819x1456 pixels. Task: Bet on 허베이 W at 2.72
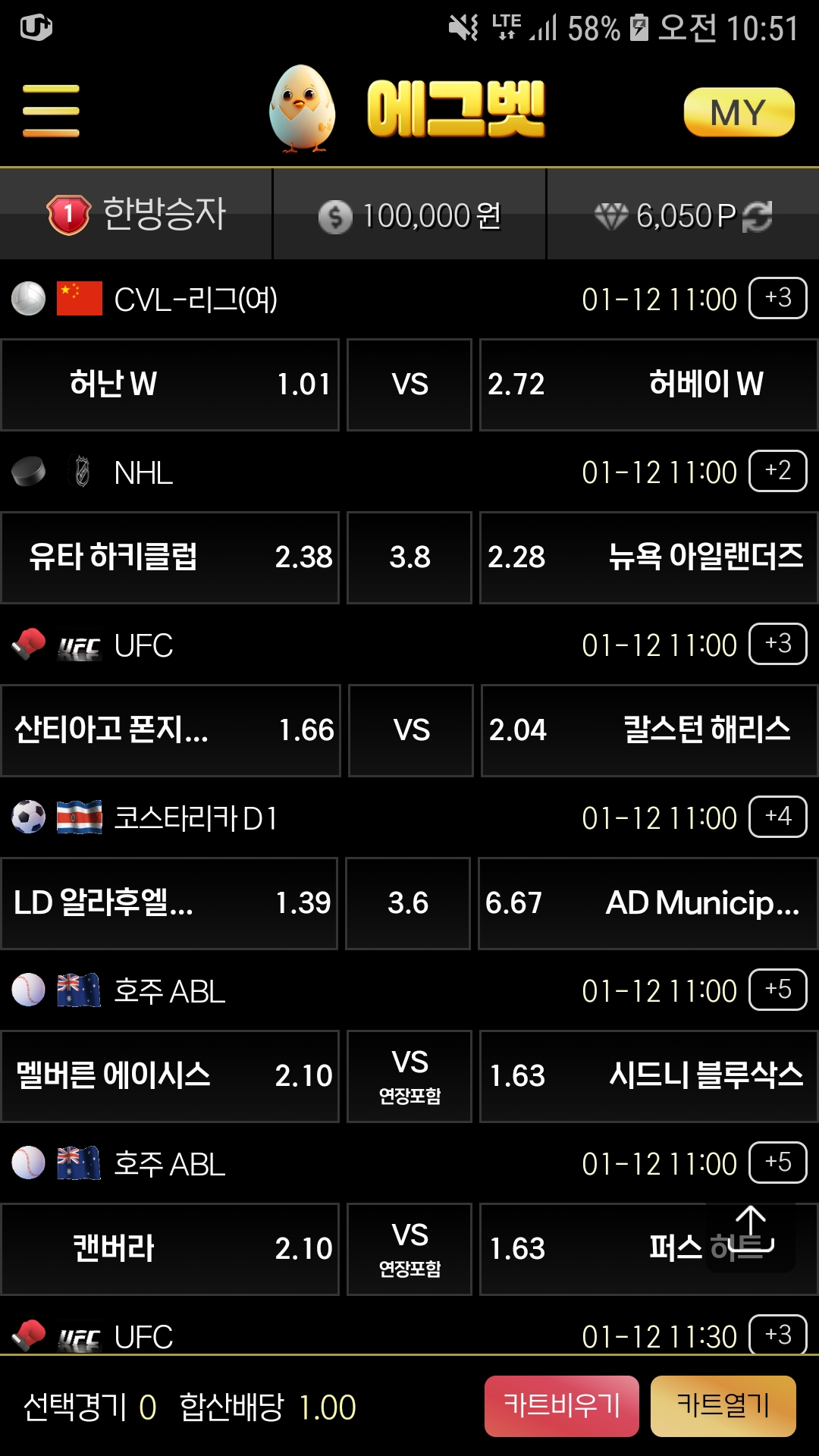(x=648, y=384)
